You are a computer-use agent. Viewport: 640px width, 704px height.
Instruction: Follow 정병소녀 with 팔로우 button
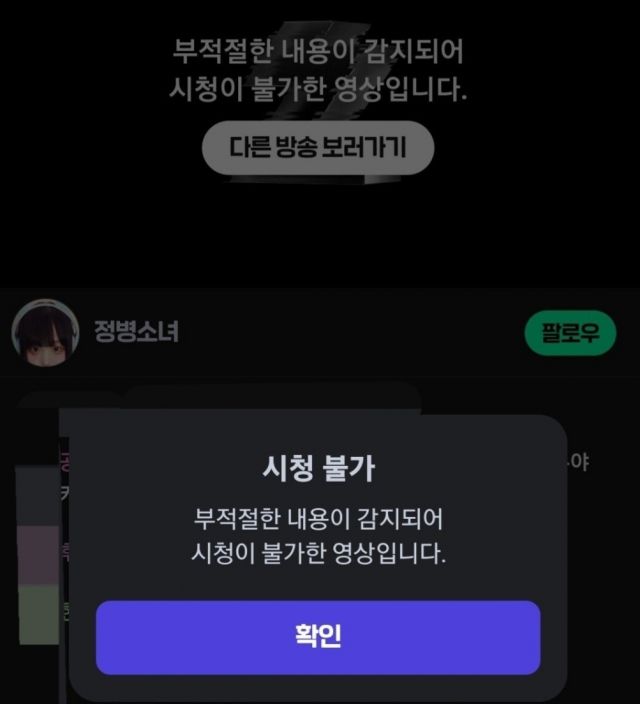[570, 334]
